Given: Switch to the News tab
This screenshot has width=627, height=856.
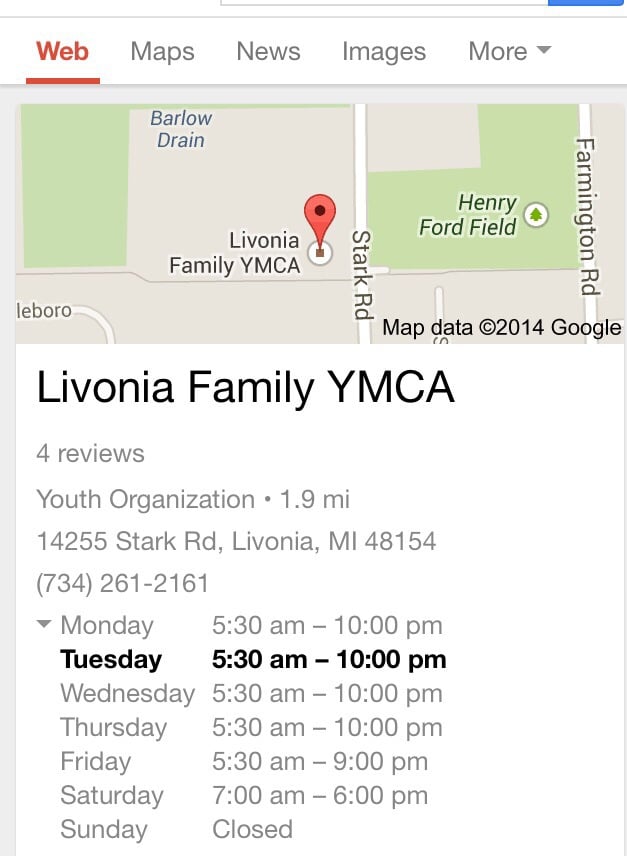Looking at the screenshot, I should coord(268,51).
